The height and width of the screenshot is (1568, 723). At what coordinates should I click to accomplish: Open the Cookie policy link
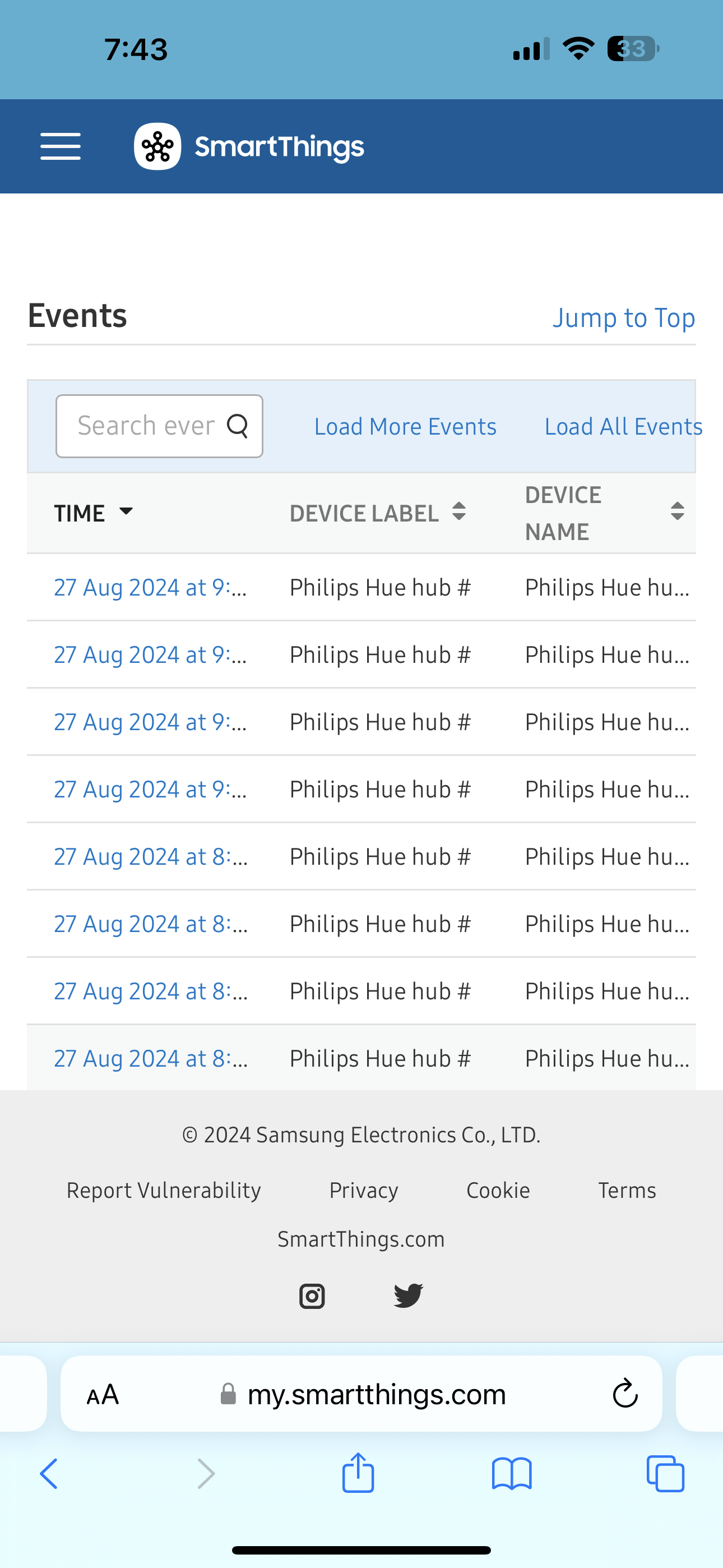coord(498,1190)
